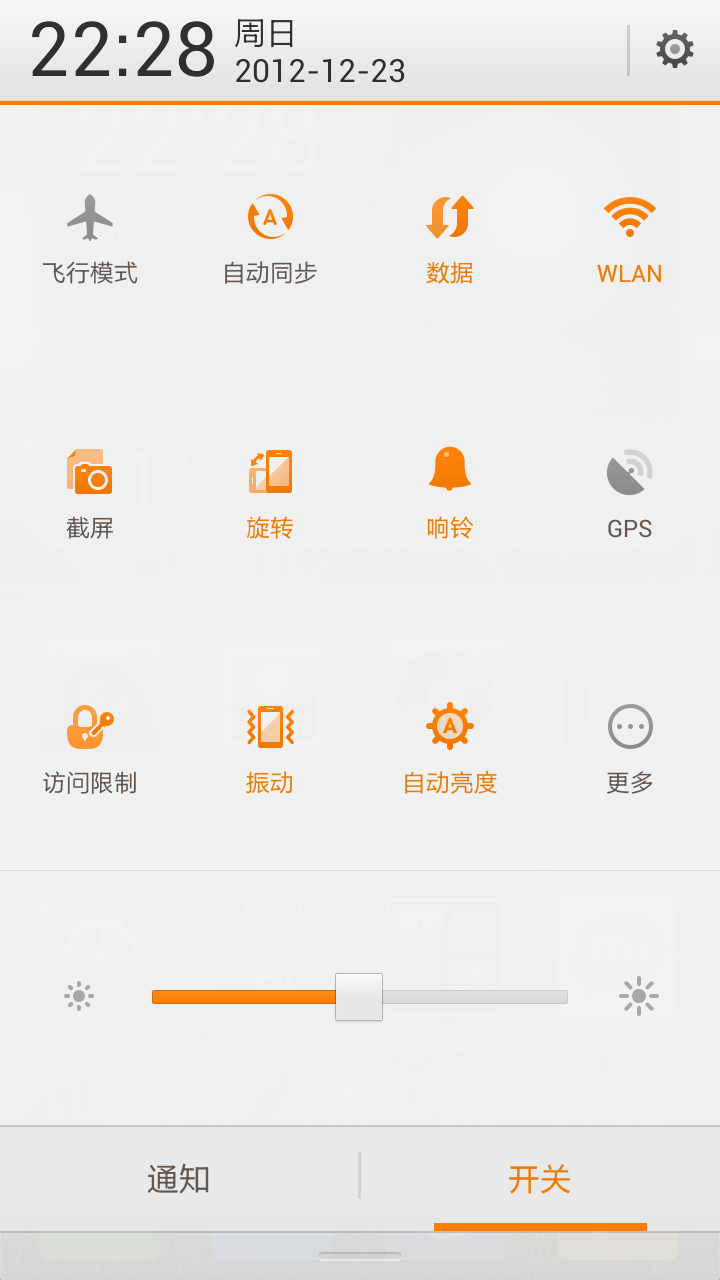Enable airplane mode (飞行模式)
The width and height of the screenshot is (720, 1280).
pos(90,238)
